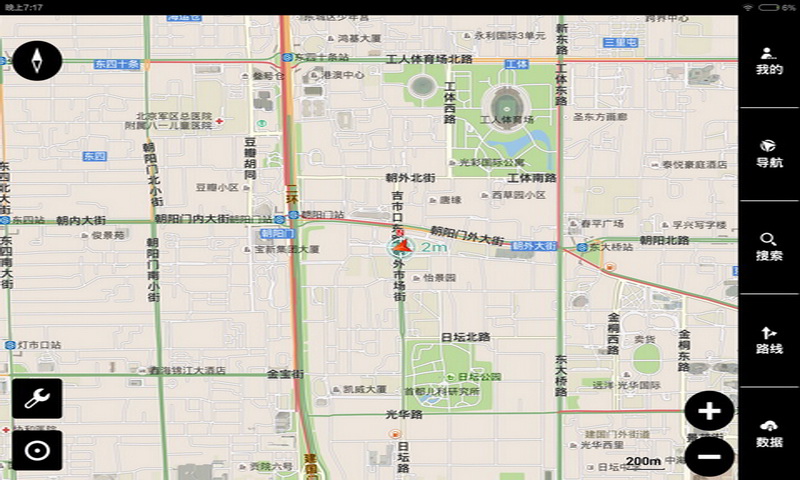Viewport: 800px width, 480px height.
Task: Tap the compass orientation button
Action: pos(38,61)
